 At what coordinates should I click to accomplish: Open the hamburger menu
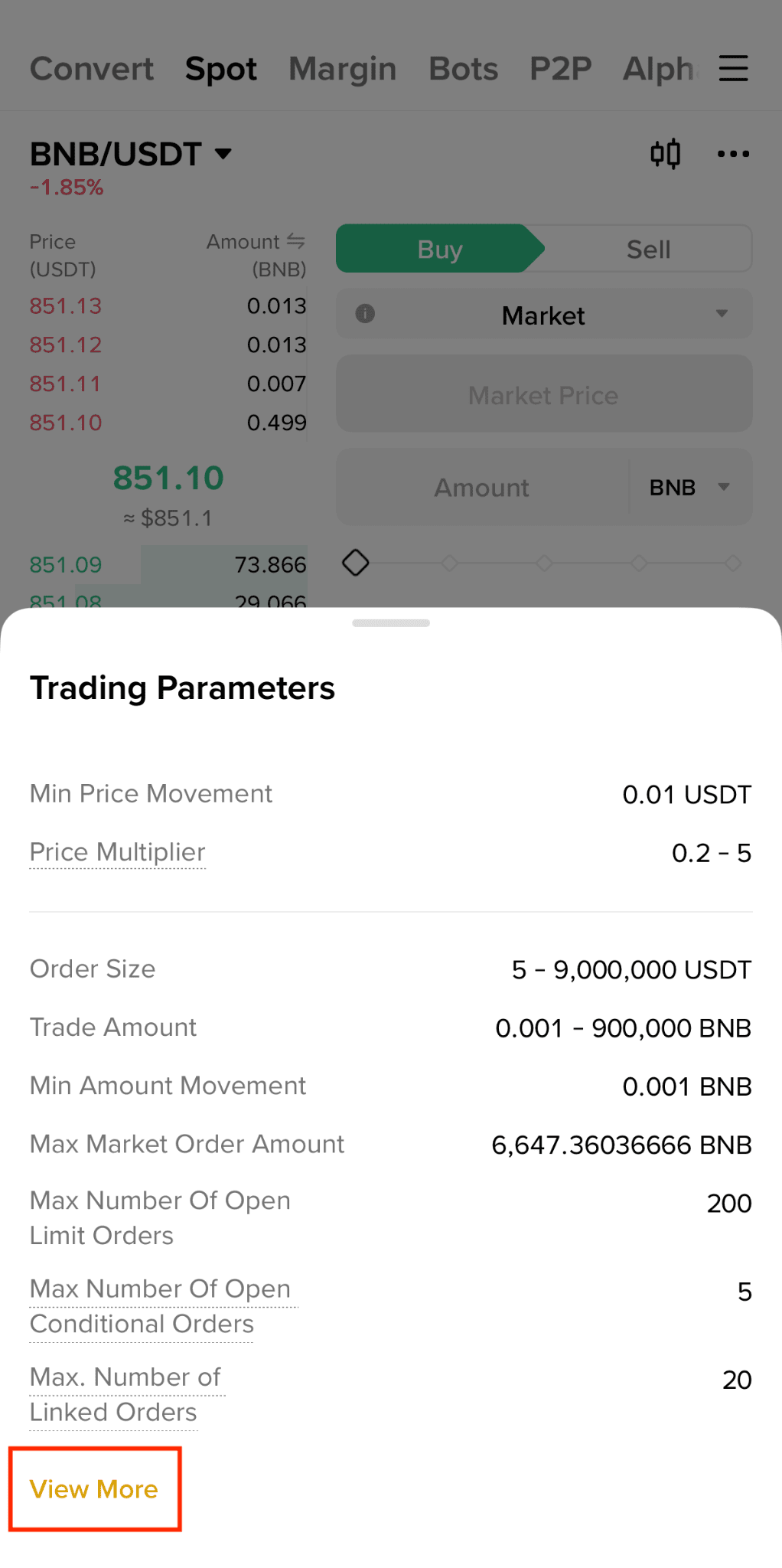[733, 69]
